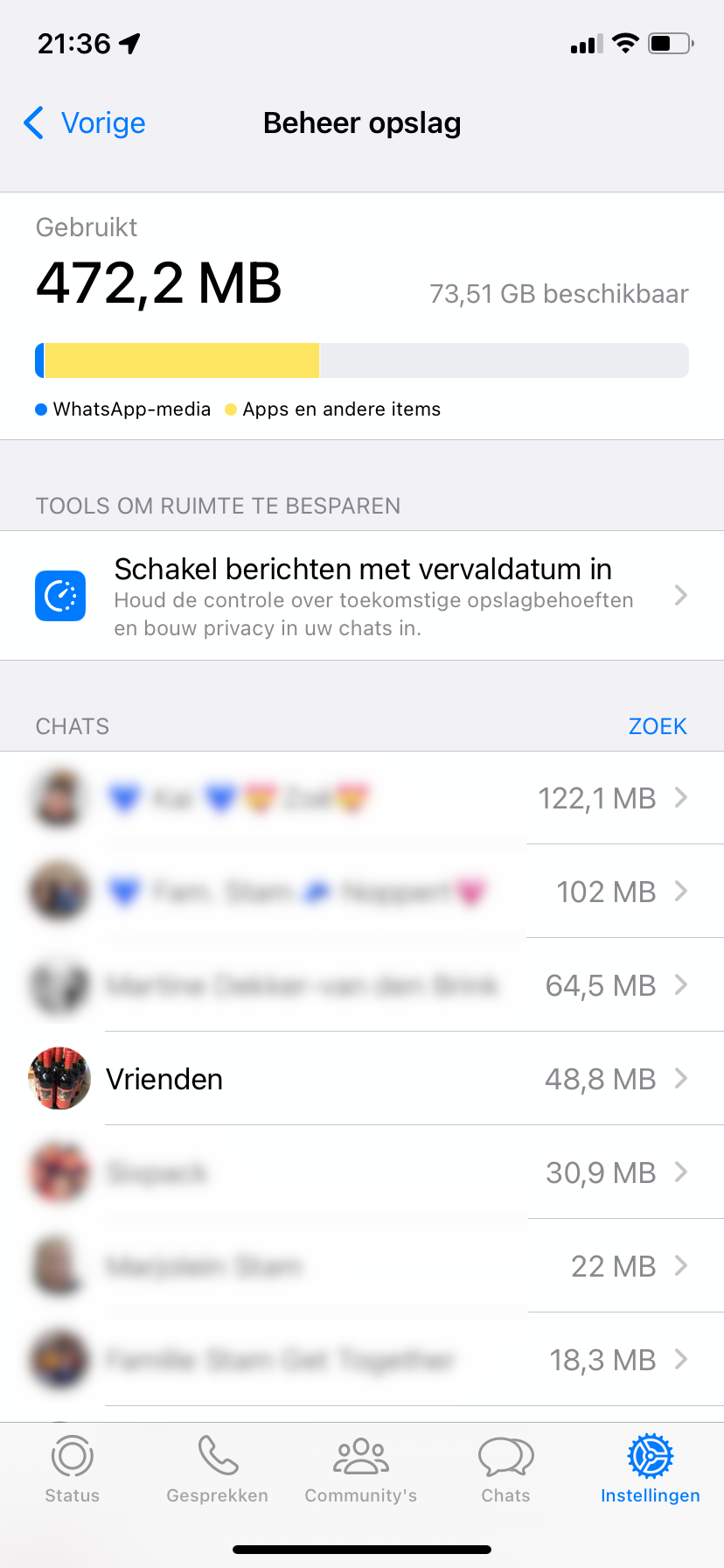This screenshot has width=724, height=1568.
Task: Switch to the Status tab
Action: 73,1470
